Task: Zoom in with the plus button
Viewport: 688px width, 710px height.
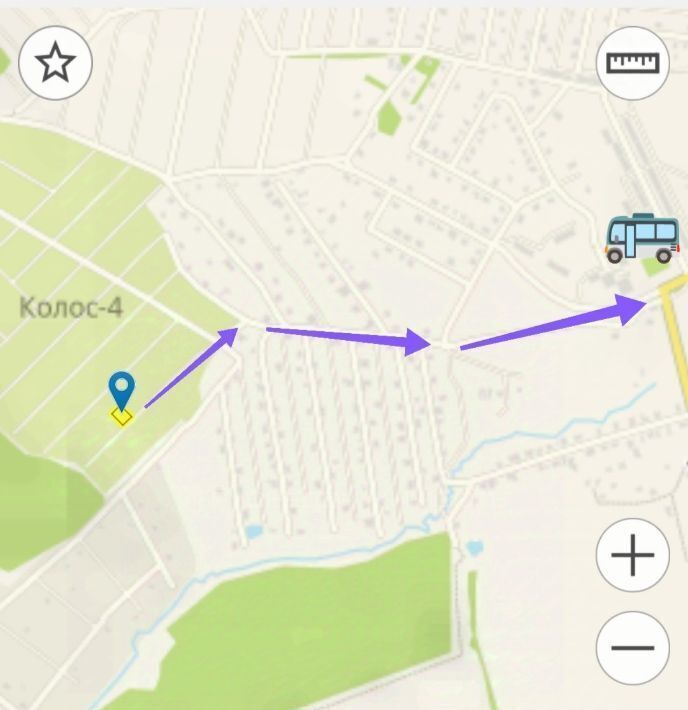Action: [x=632, y=555]
